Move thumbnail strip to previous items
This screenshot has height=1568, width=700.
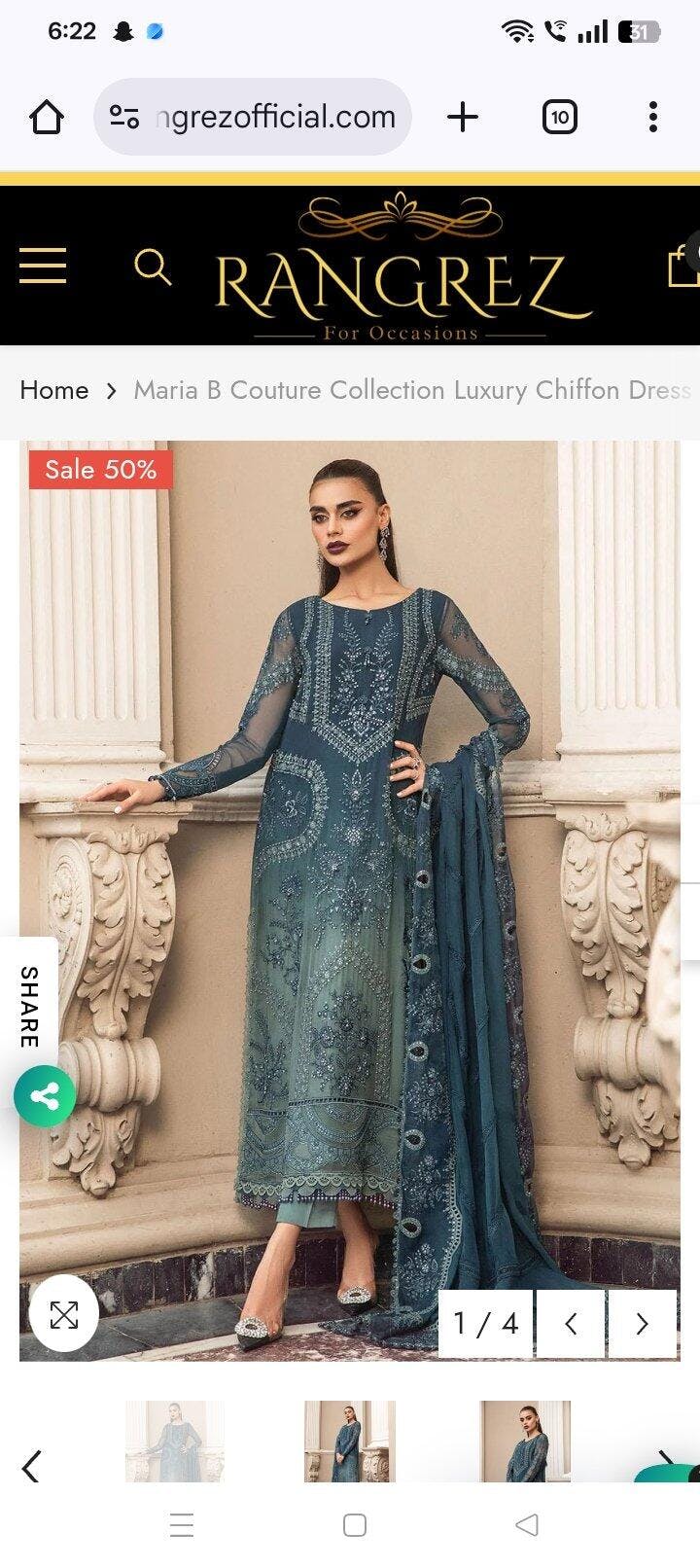point(32,1466)
